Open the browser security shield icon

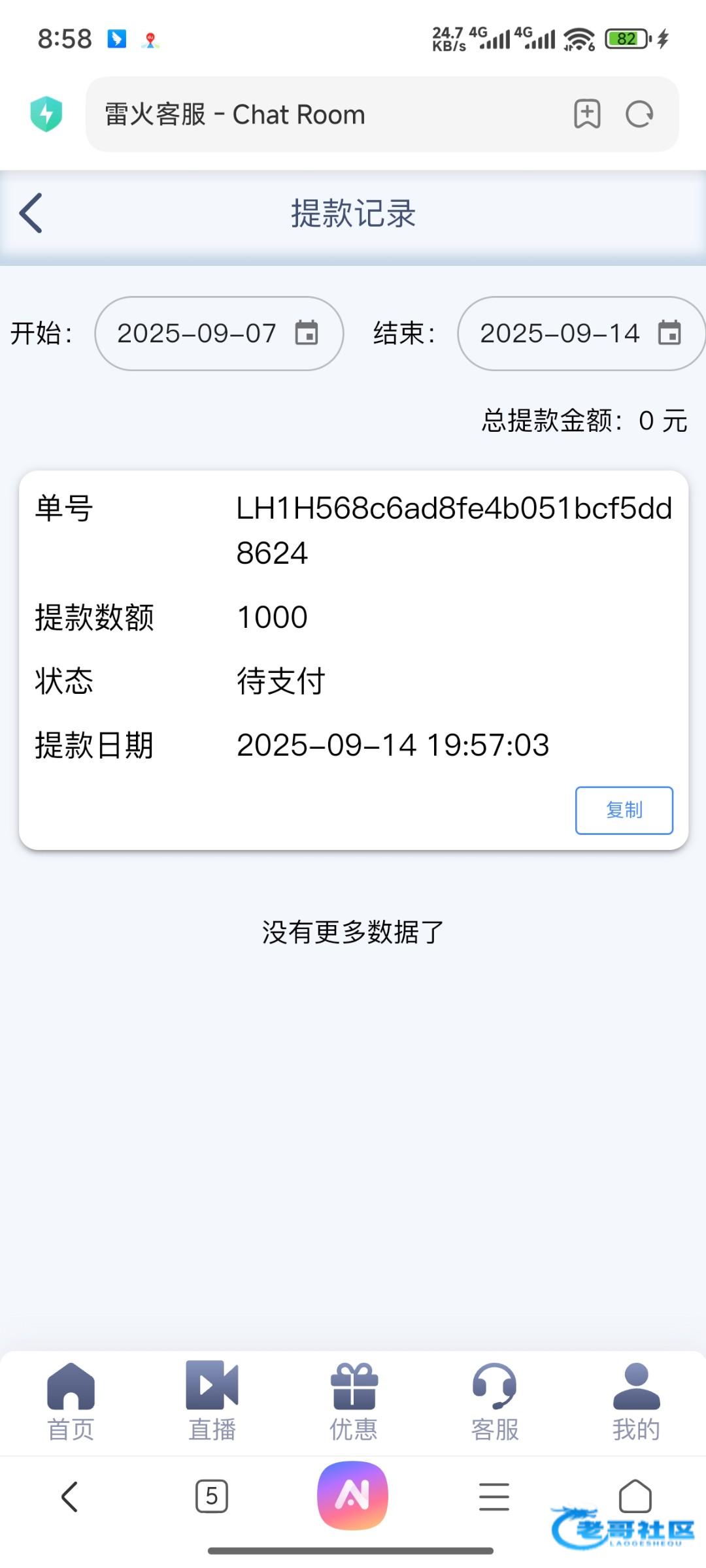pyautogui.click(x=46, y=114)
